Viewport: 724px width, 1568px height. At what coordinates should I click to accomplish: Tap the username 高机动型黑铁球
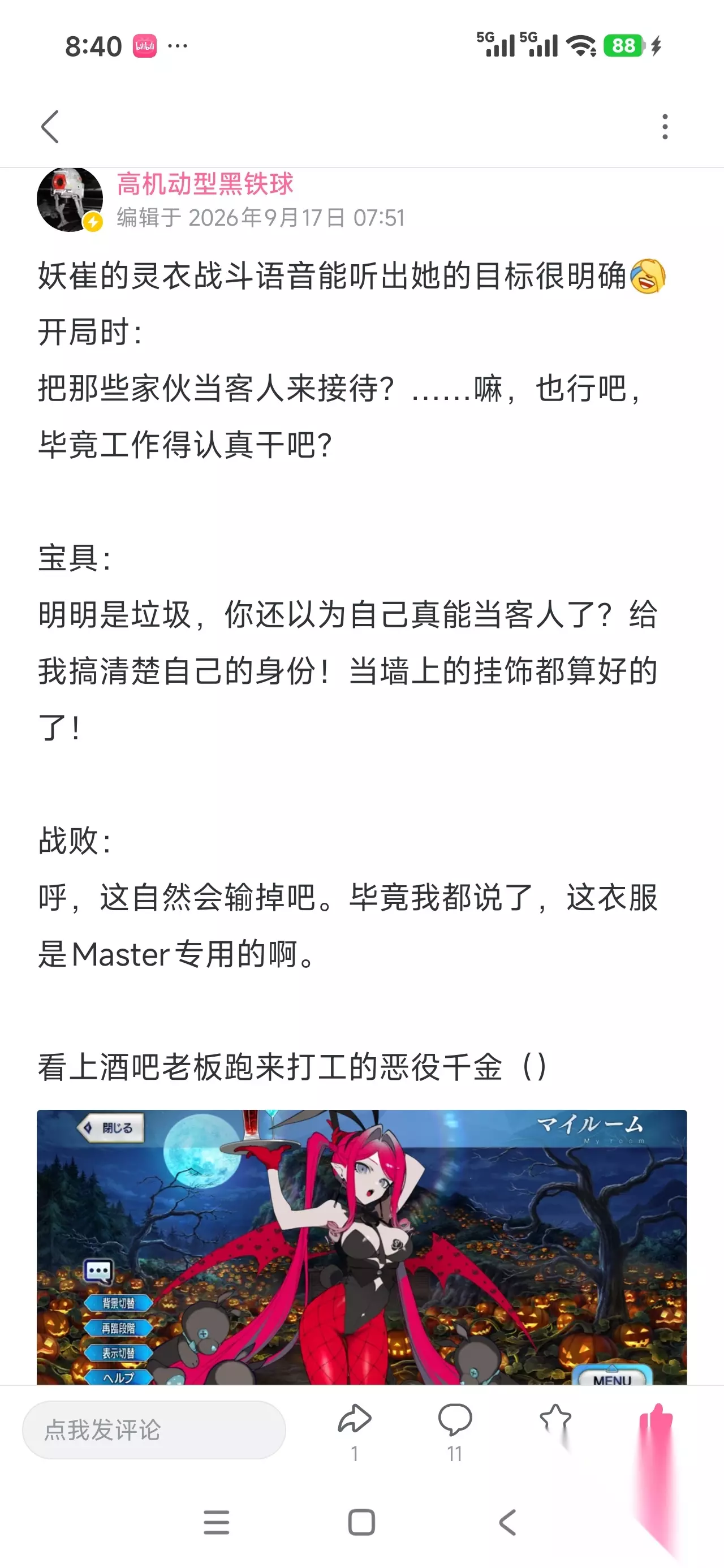click(205, 184)
